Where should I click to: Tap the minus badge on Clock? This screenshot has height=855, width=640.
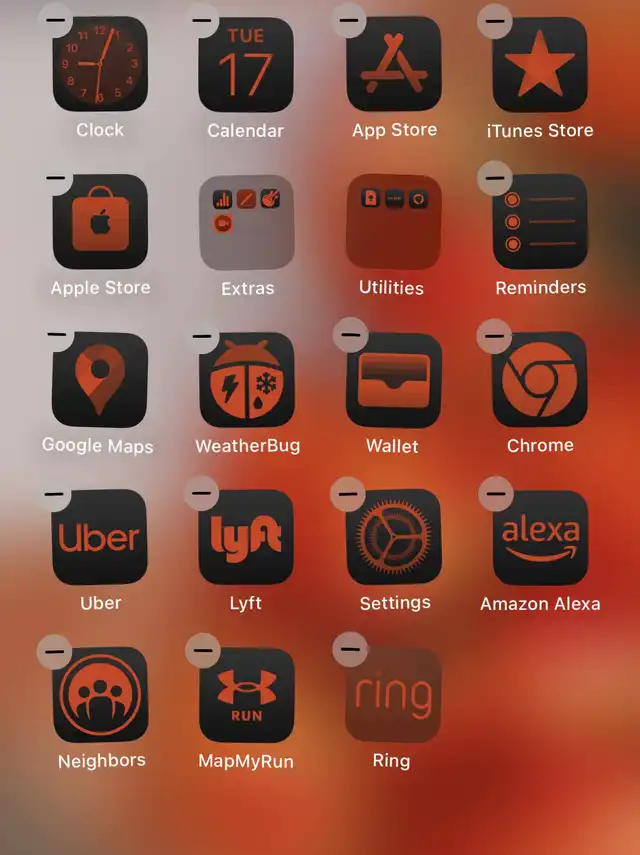(x=56, y=19)
